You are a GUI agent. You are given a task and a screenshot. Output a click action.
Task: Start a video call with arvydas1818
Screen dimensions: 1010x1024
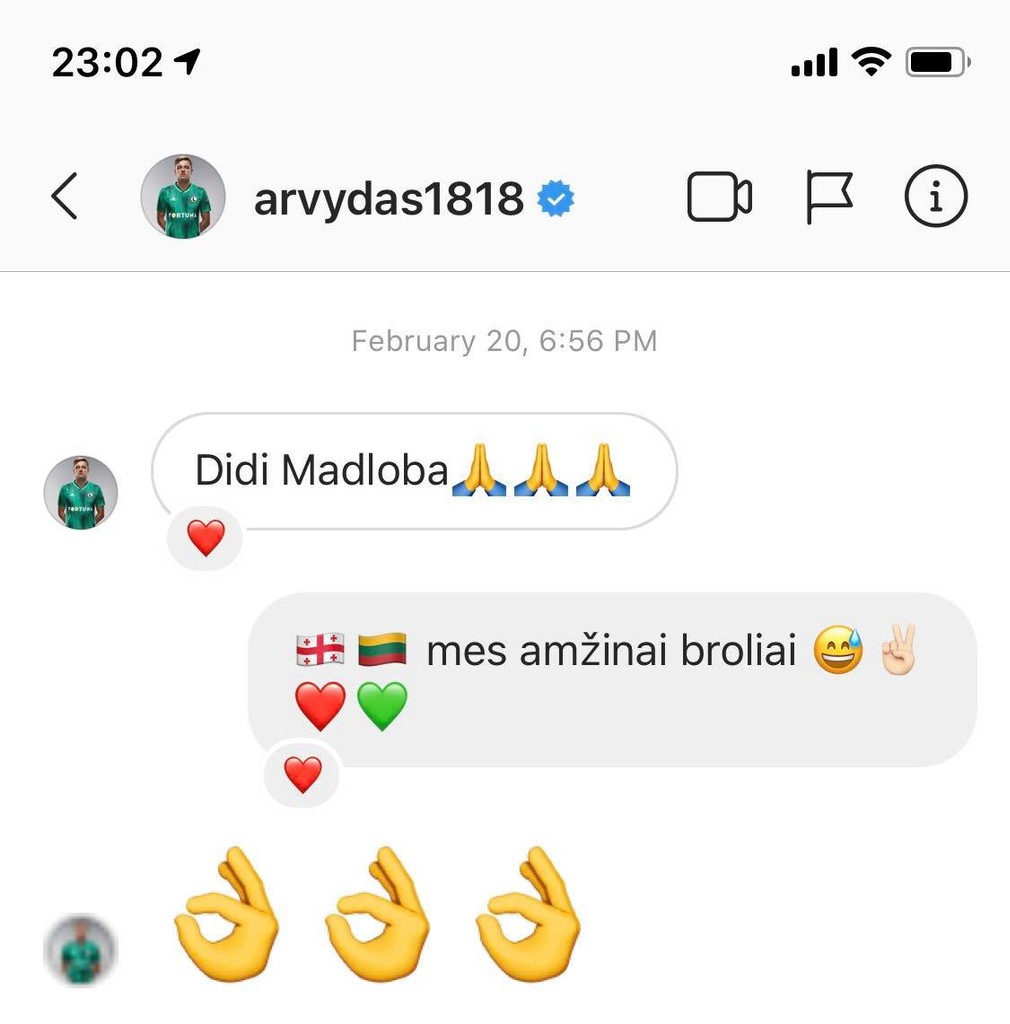tap(719, 197)
